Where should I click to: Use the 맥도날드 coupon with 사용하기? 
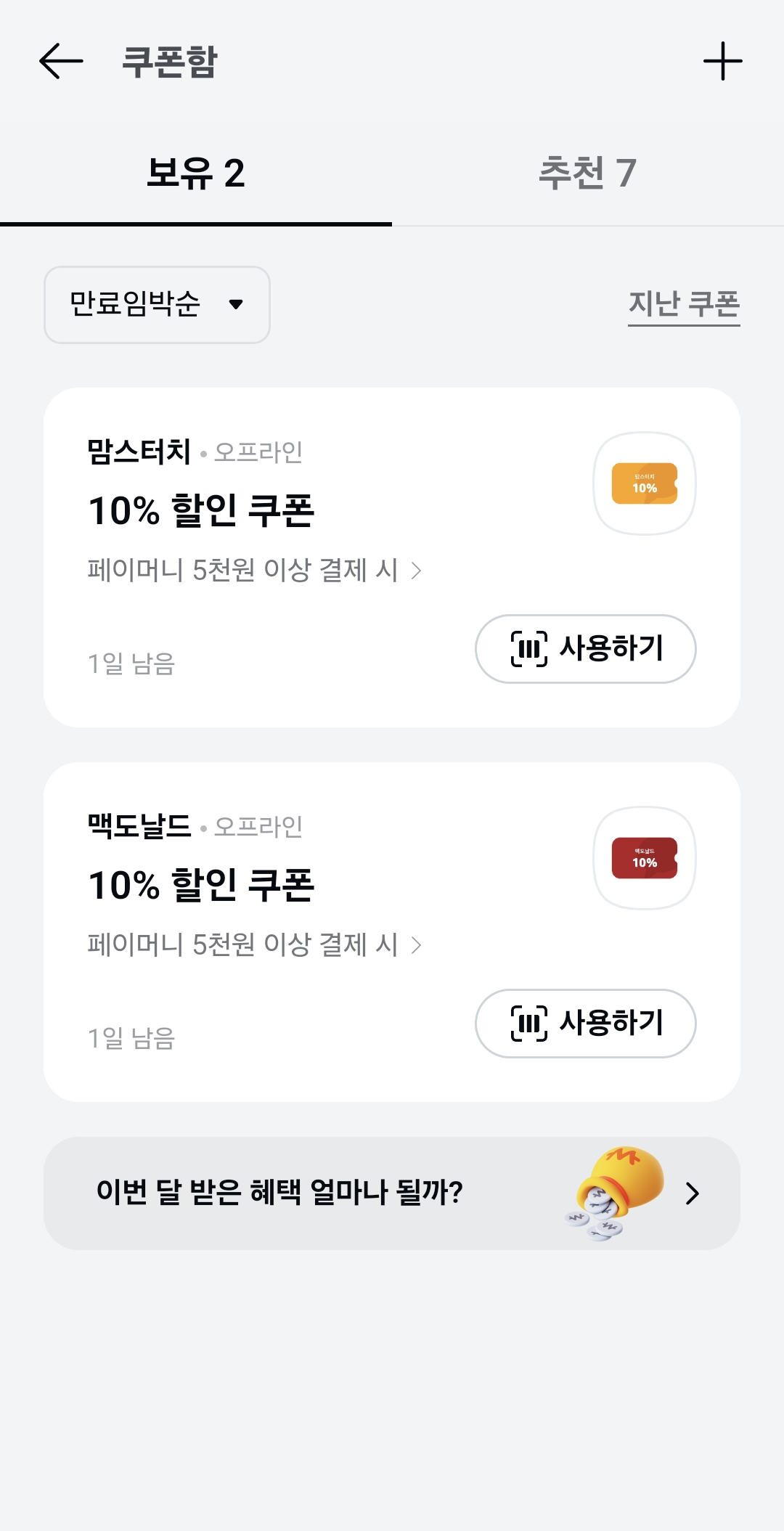point(585,1024)
